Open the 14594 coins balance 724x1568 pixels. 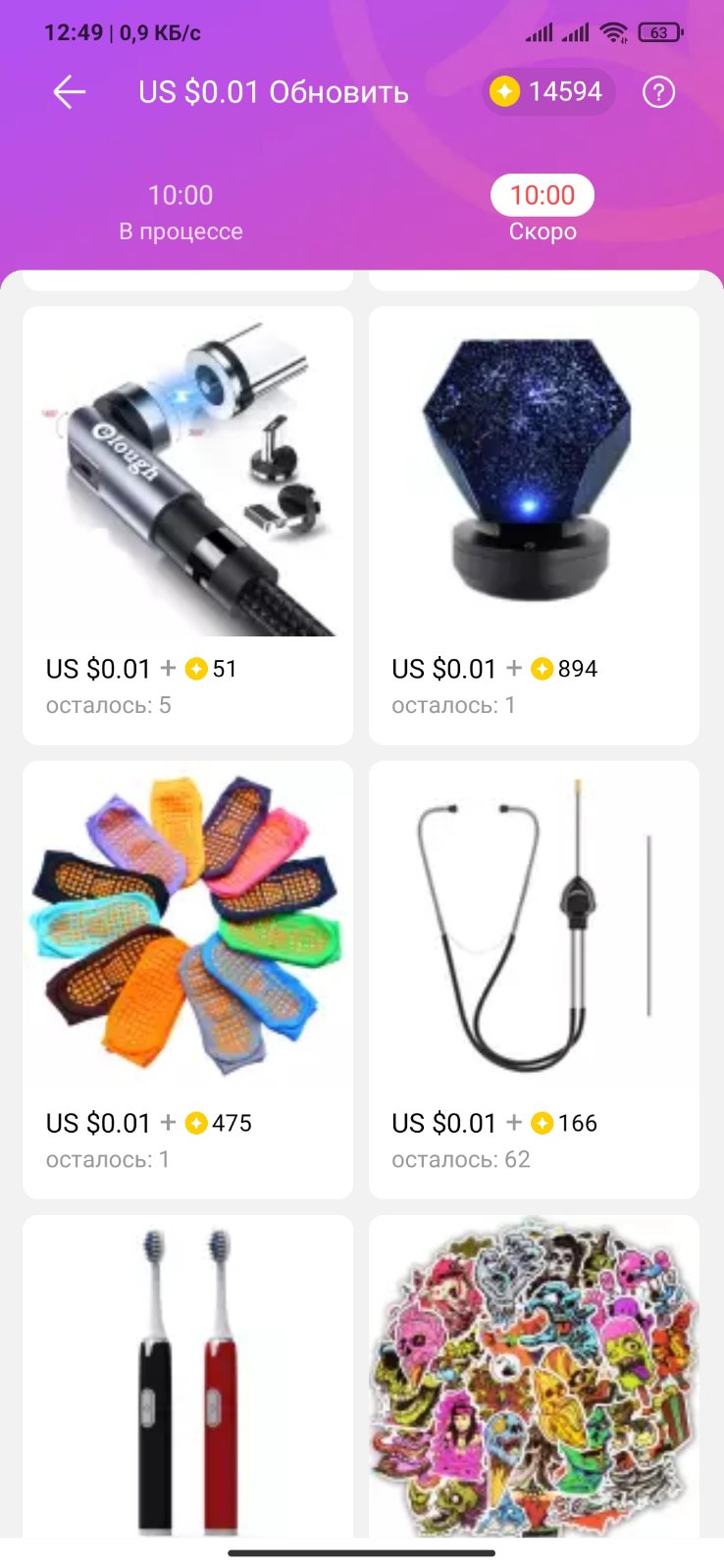548,92
